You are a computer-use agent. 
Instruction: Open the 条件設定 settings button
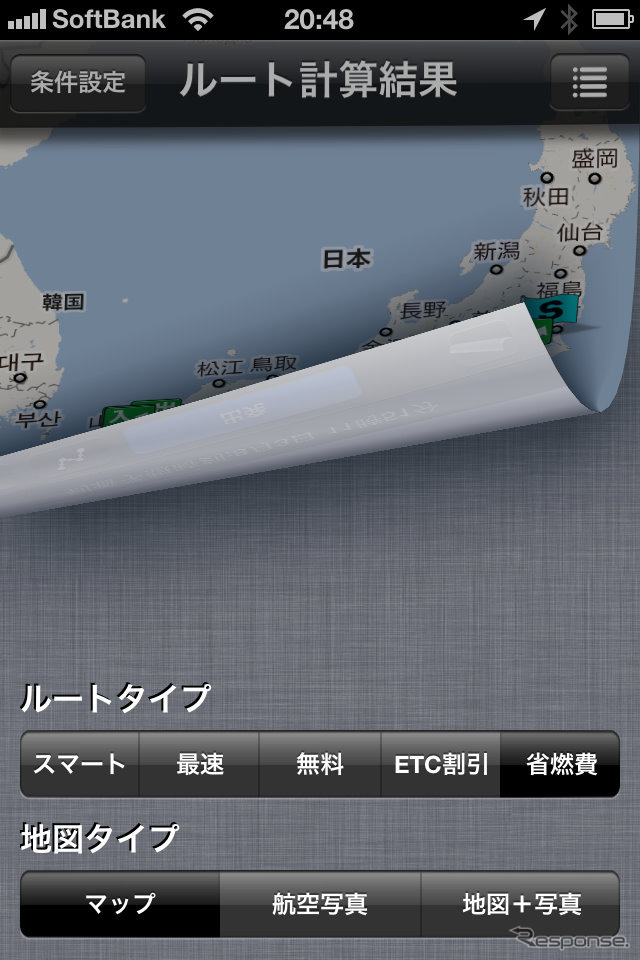click(78, 83)
